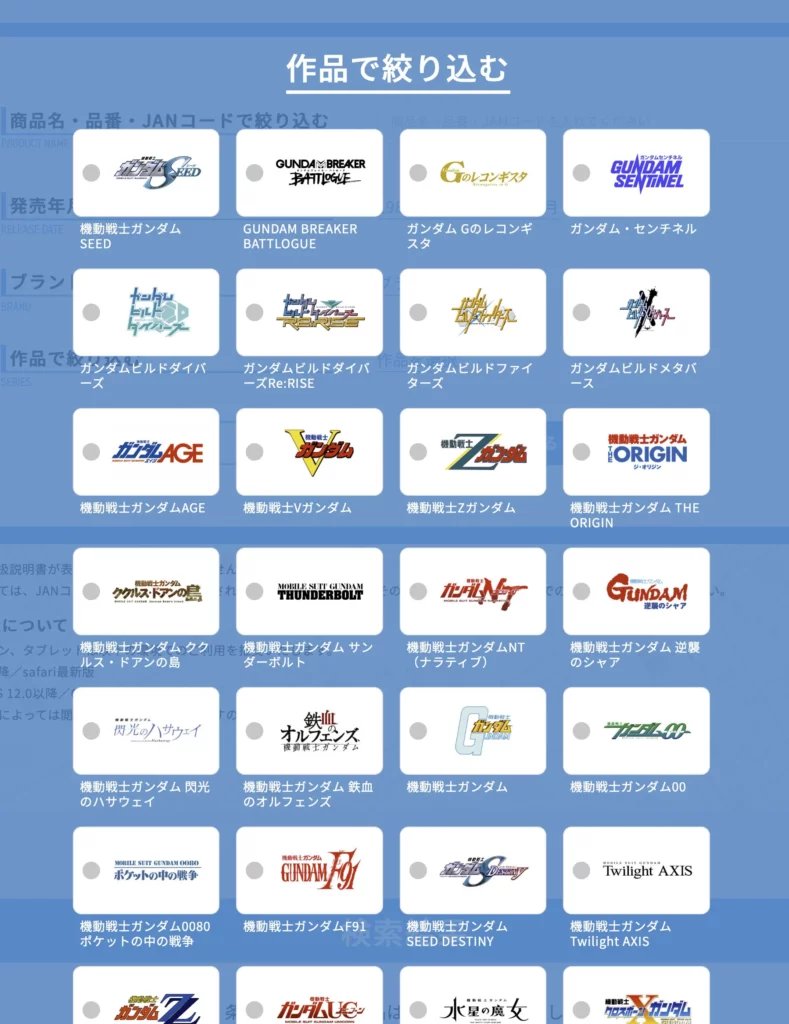The height and width of the screenshot is (1024, 789).
Task: Choose GUNDAM BREAKER BATTLOGUE series
Action: 254,173
